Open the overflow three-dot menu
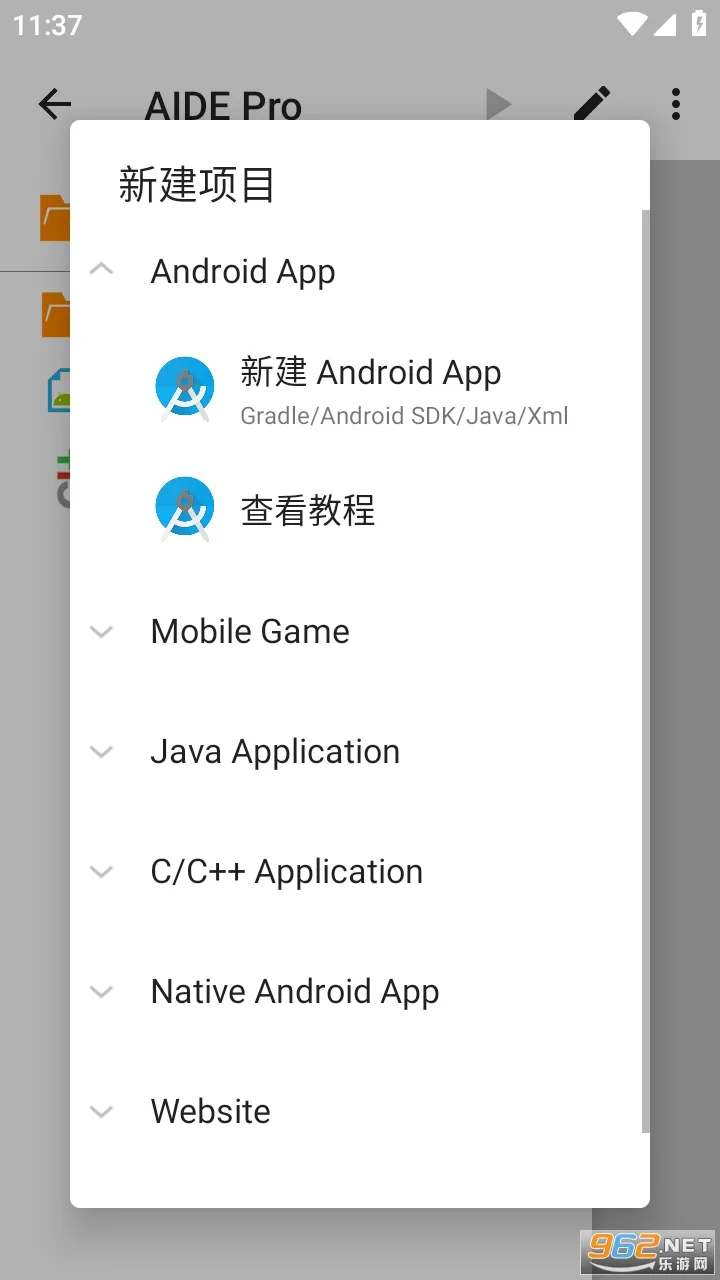 [x=676, y=104]
